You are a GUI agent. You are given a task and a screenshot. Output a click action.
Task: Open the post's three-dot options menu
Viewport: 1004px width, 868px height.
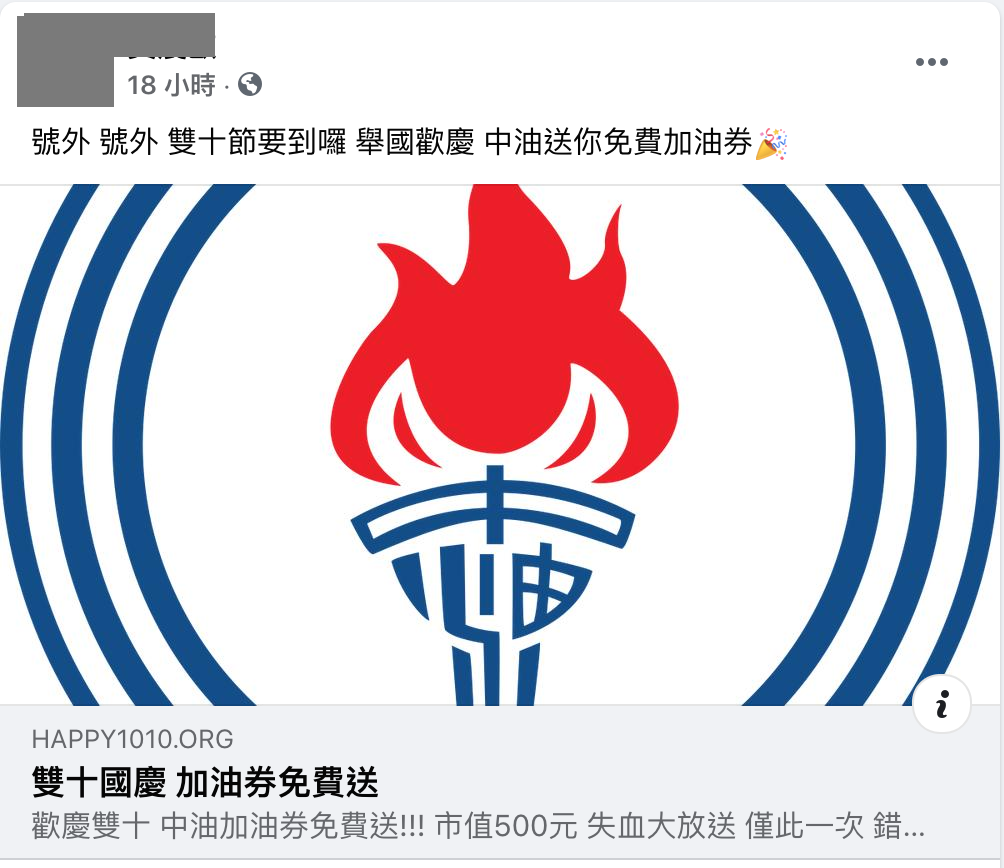pos(931,62)
